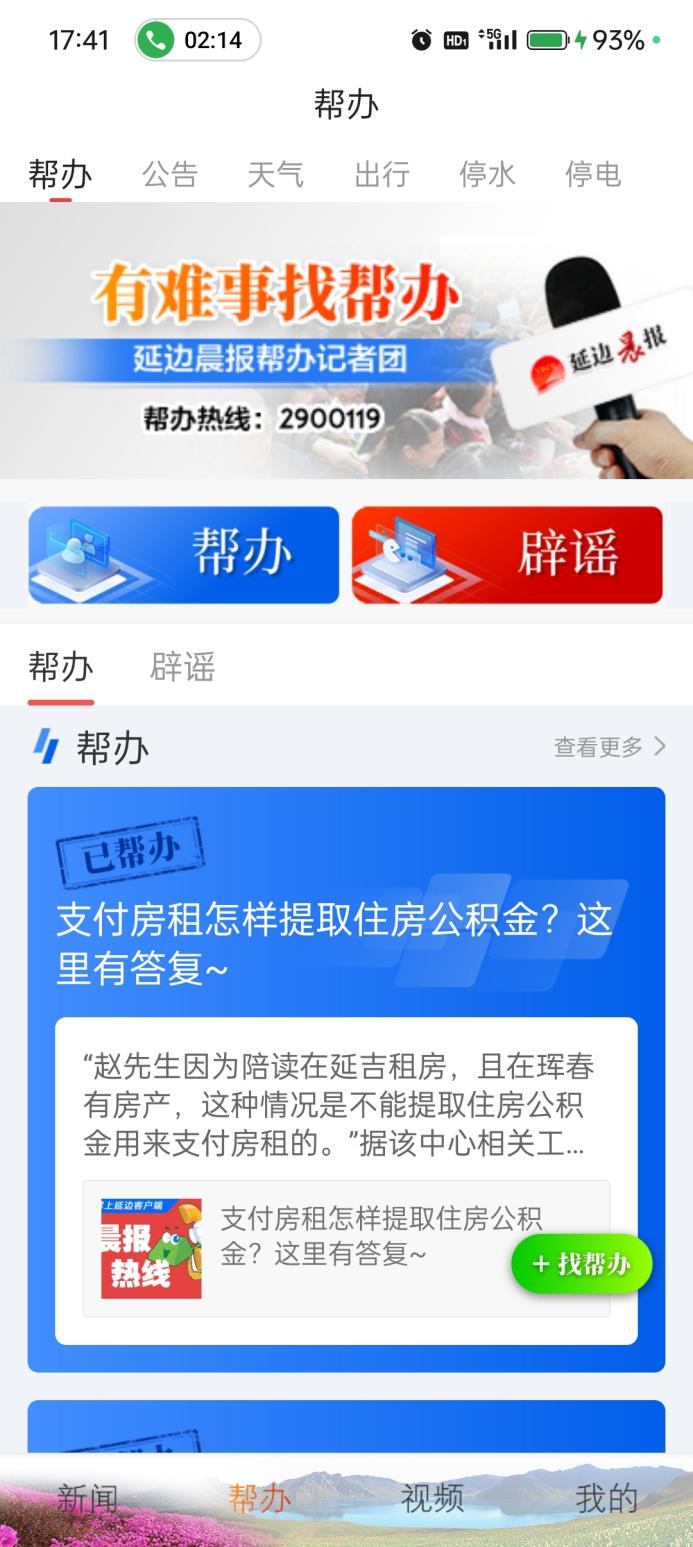Tap the blue 帮办 button
693x1547 pixels.
click(184, 555)
